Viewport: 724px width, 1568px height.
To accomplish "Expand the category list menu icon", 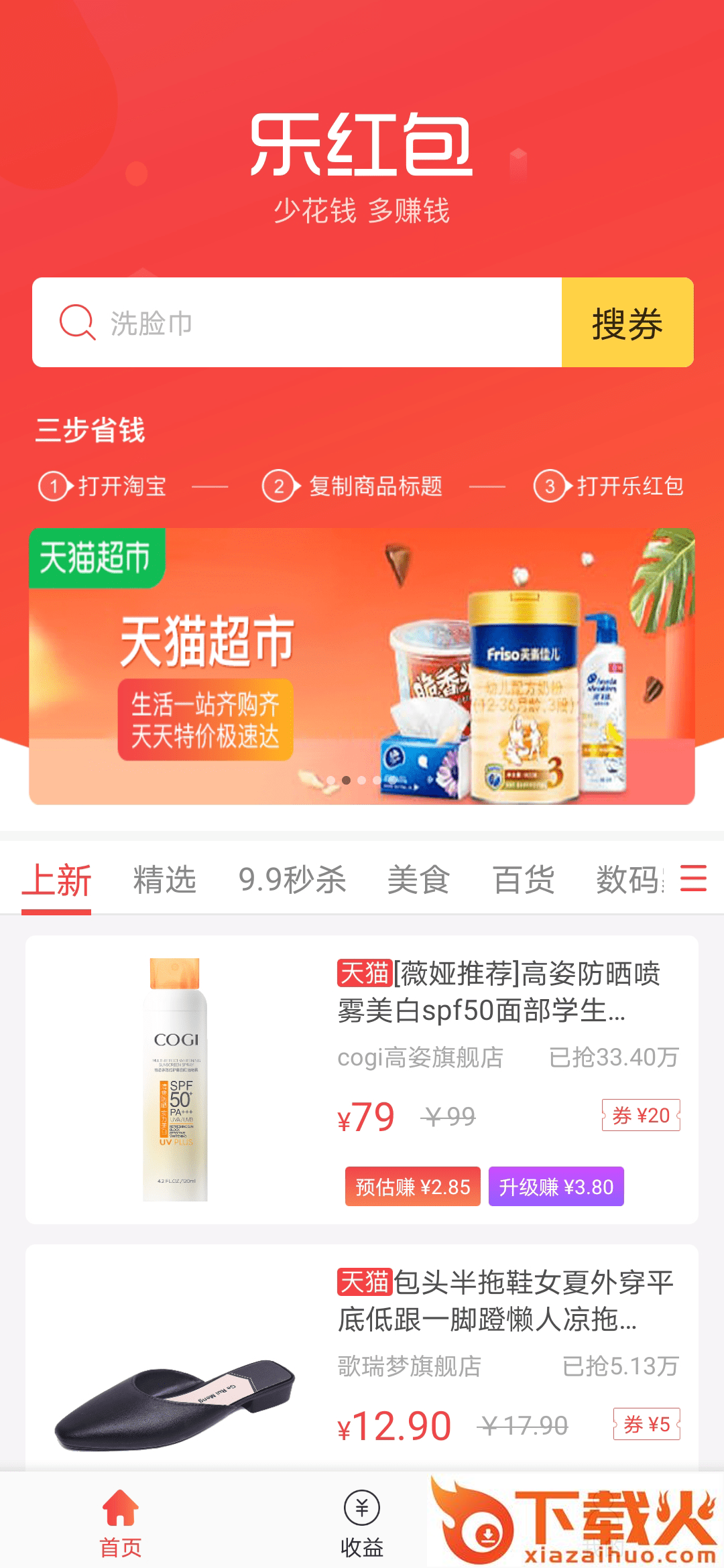I will (x=693, y=878).
